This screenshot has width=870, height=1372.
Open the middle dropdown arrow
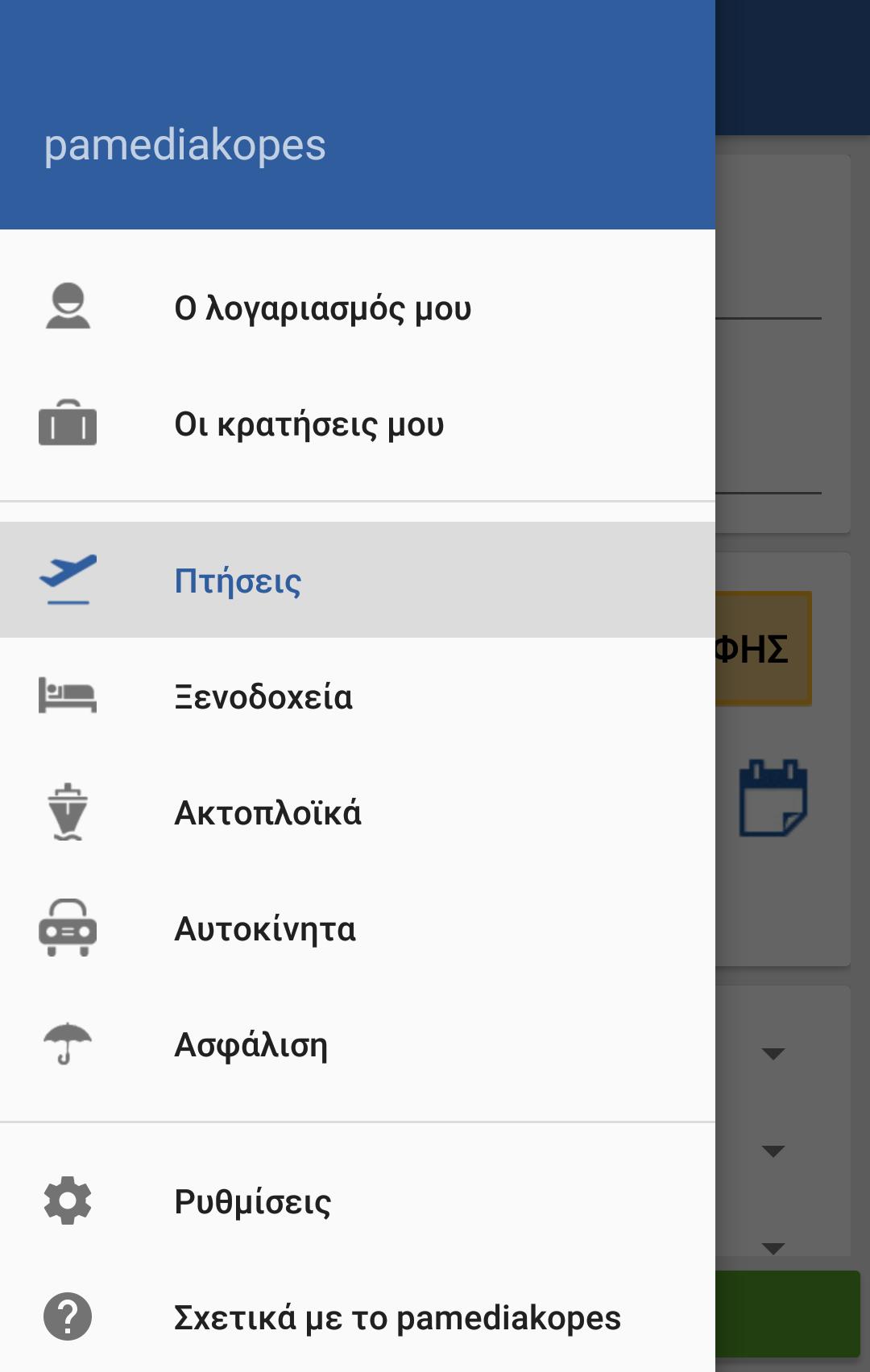pyautogui.click(x=773, y=1151)
